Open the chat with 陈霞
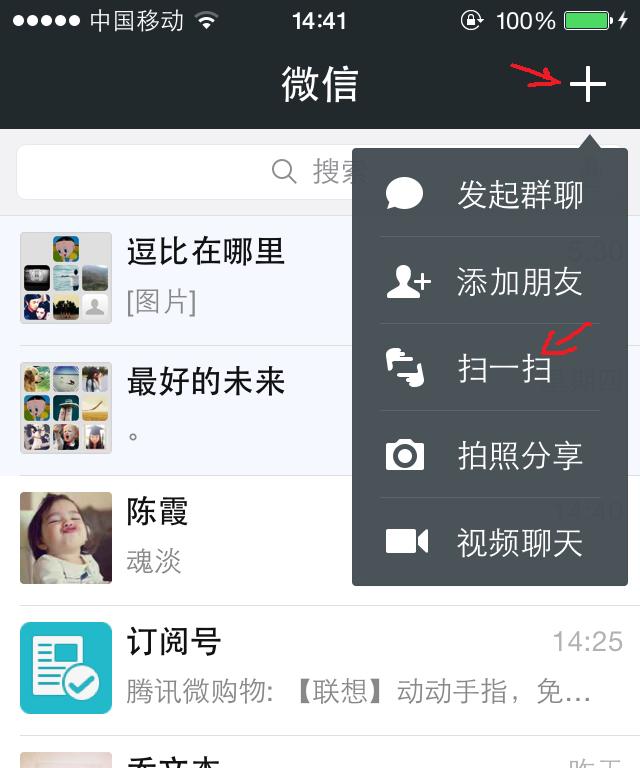This screenshot has height=768, width=640. pos(180,538)
